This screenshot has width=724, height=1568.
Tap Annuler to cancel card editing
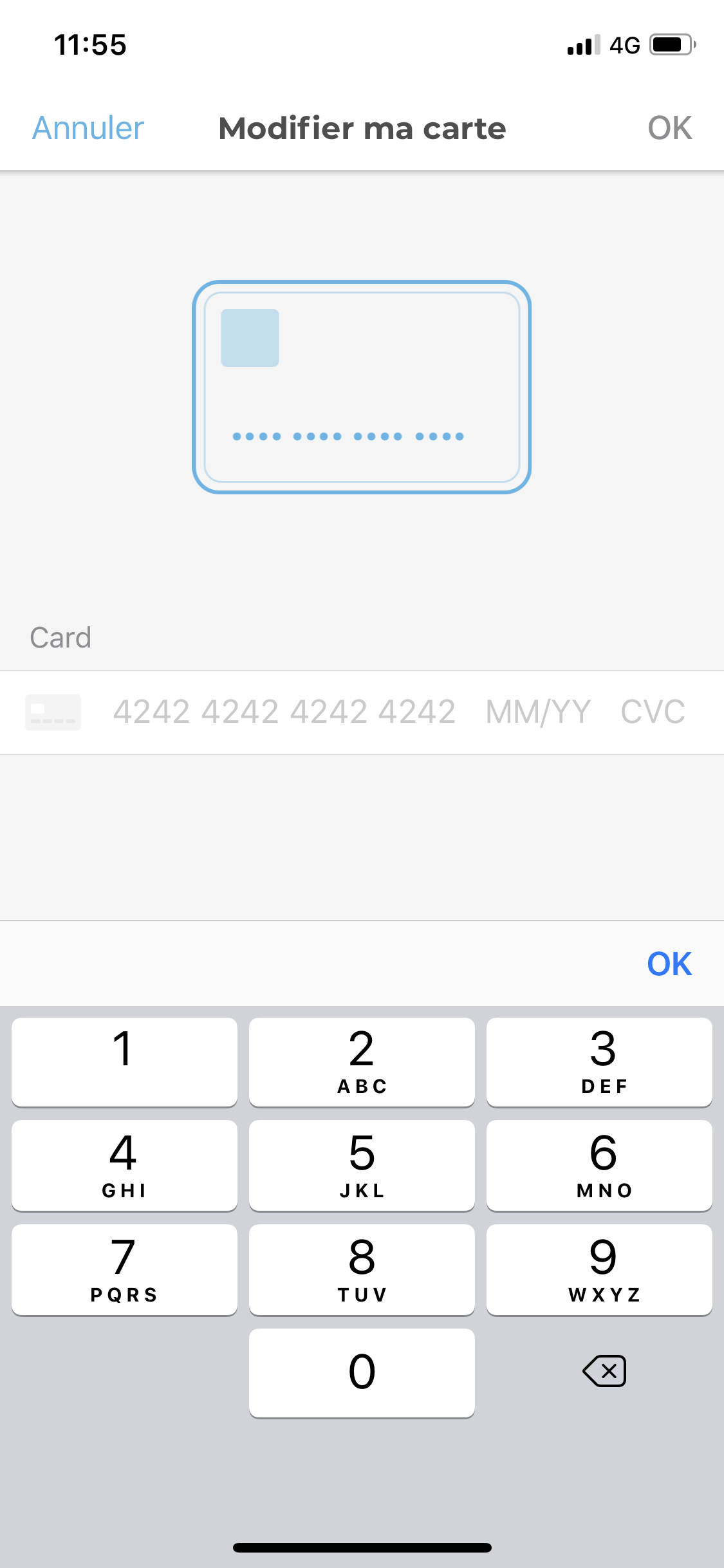pyautogui.click(x=88, y=128)
